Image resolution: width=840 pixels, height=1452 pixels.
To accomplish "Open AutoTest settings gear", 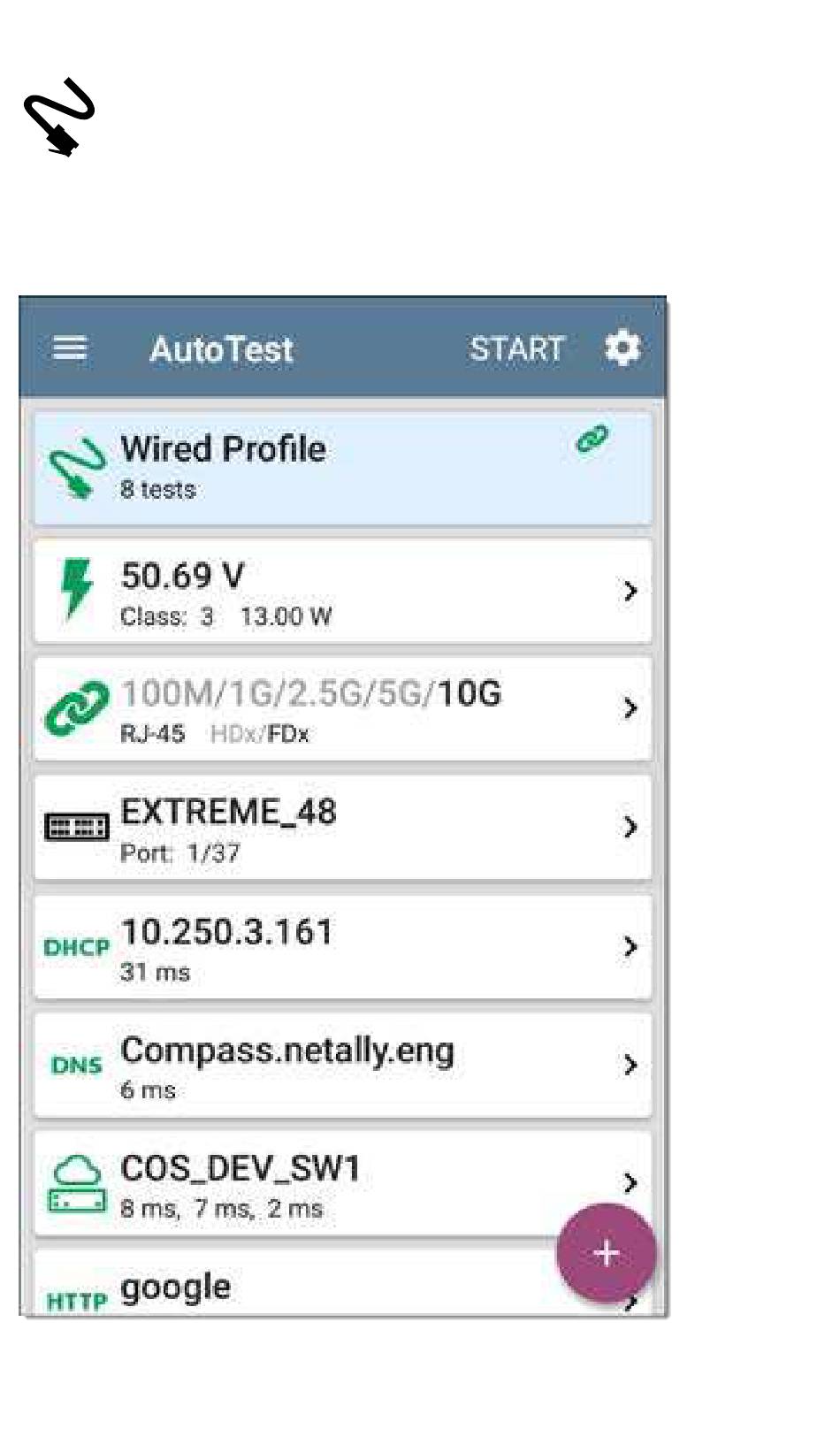I will [622, 348].
